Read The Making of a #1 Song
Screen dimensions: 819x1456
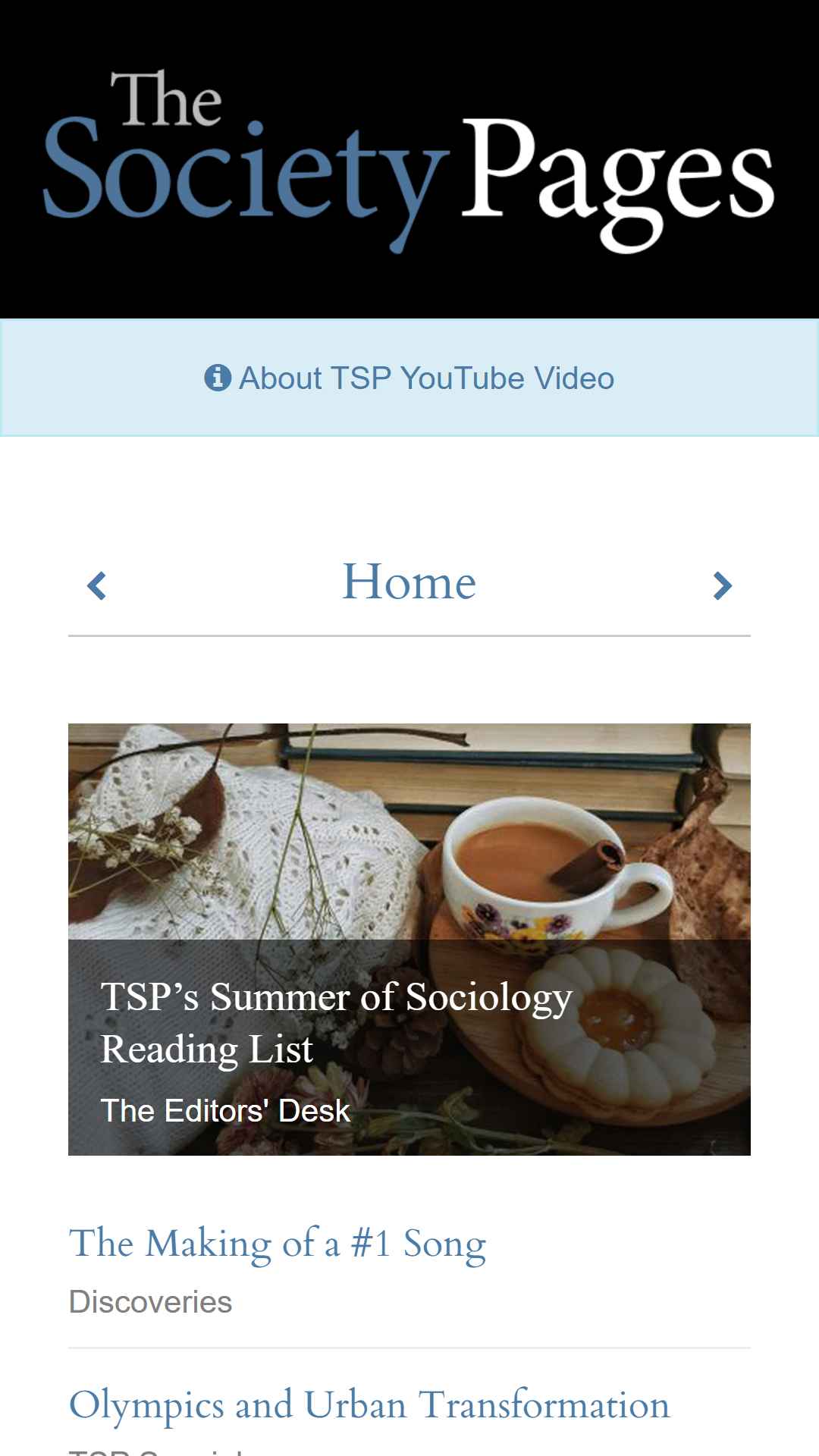pos(278,1244)
